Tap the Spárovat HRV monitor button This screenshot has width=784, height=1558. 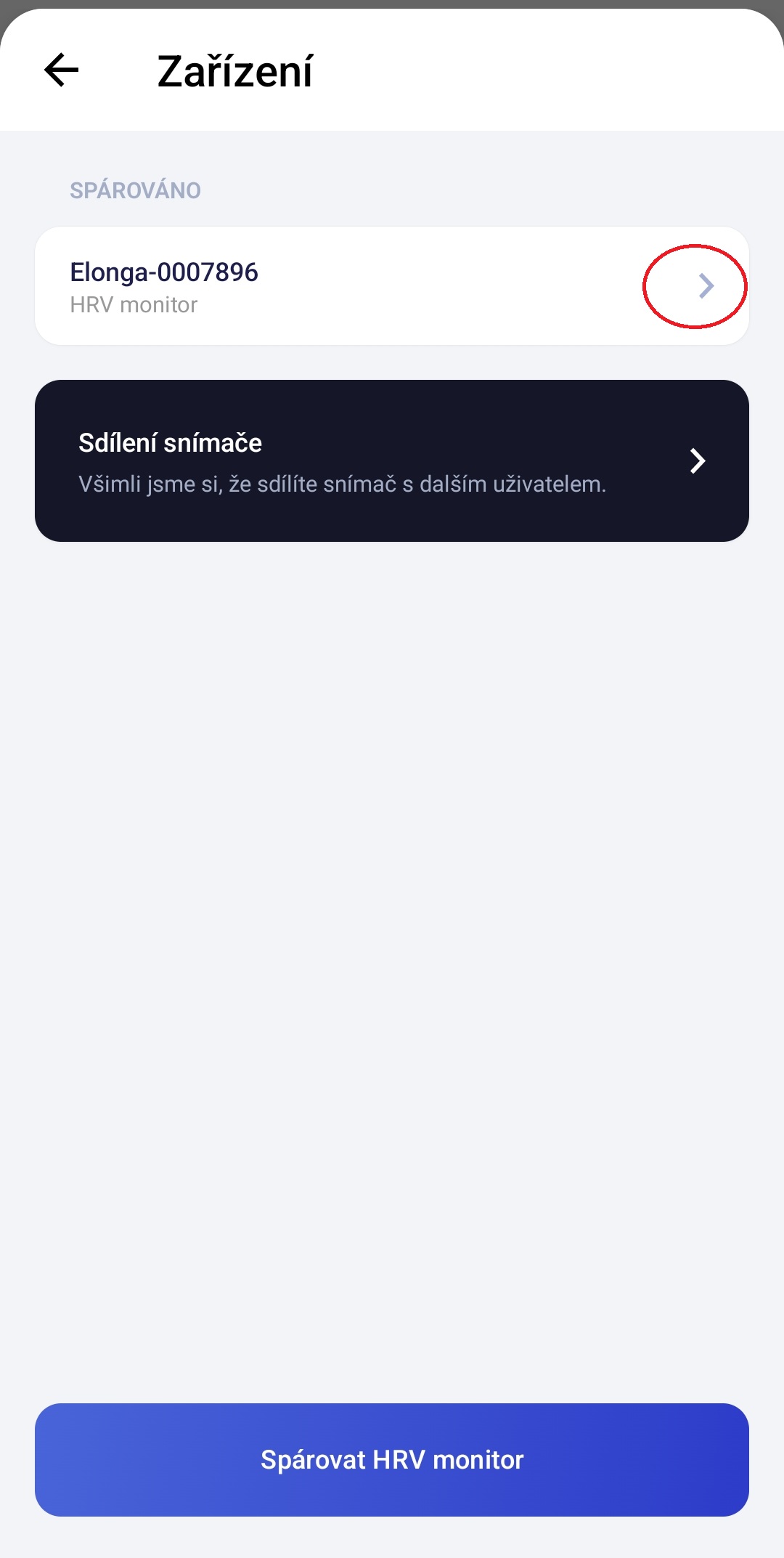click(392, 1460)
